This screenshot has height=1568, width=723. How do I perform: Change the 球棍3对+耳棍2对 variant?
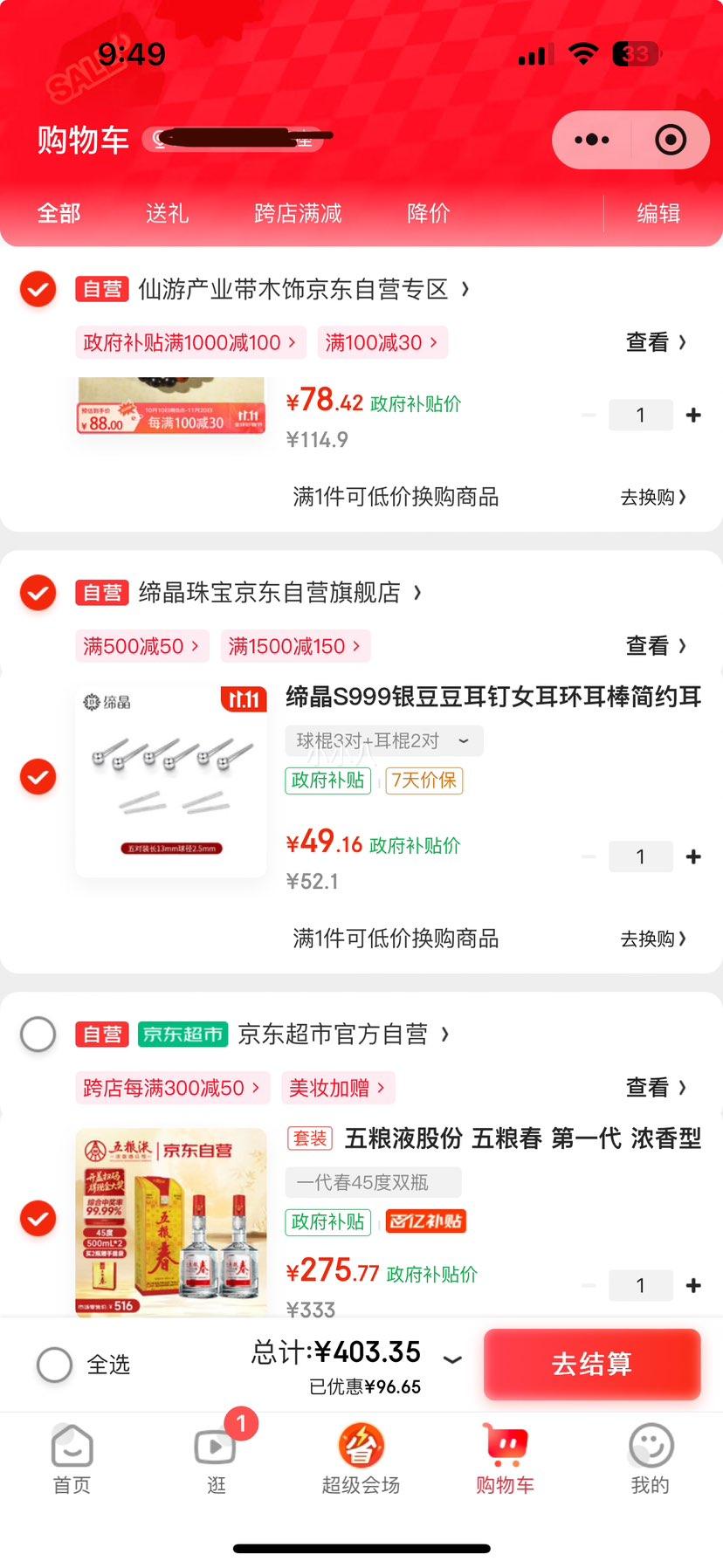pos(383,741)
